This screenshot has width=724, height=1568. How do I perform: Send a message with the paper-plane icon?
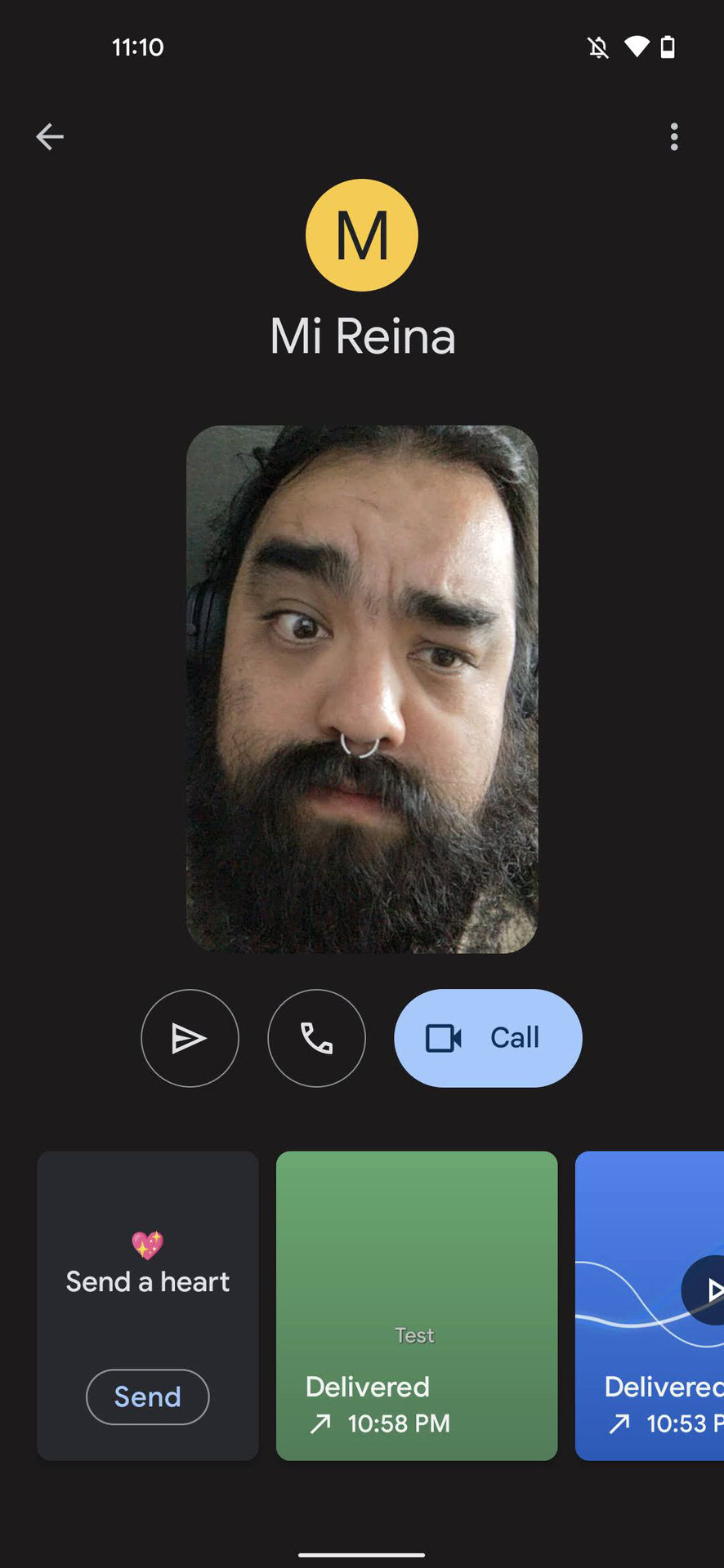tap(190, 1038)
